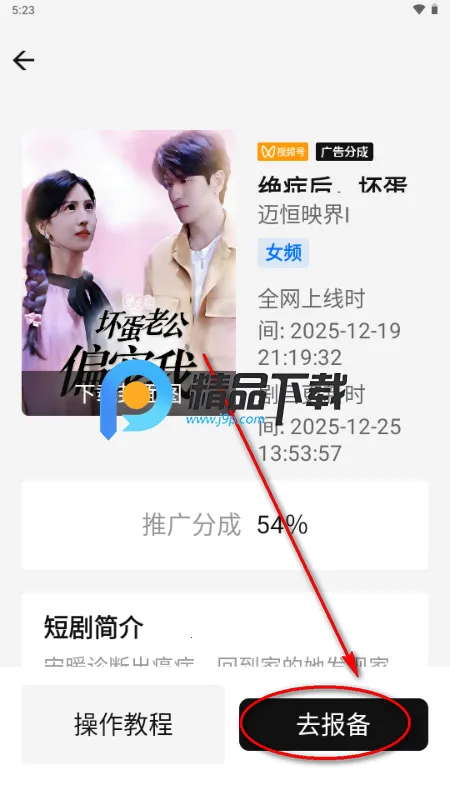The width and height of the screenshot is (450, 800).
Task: Tap 下载封面图 on the poster
Action: 129,393
